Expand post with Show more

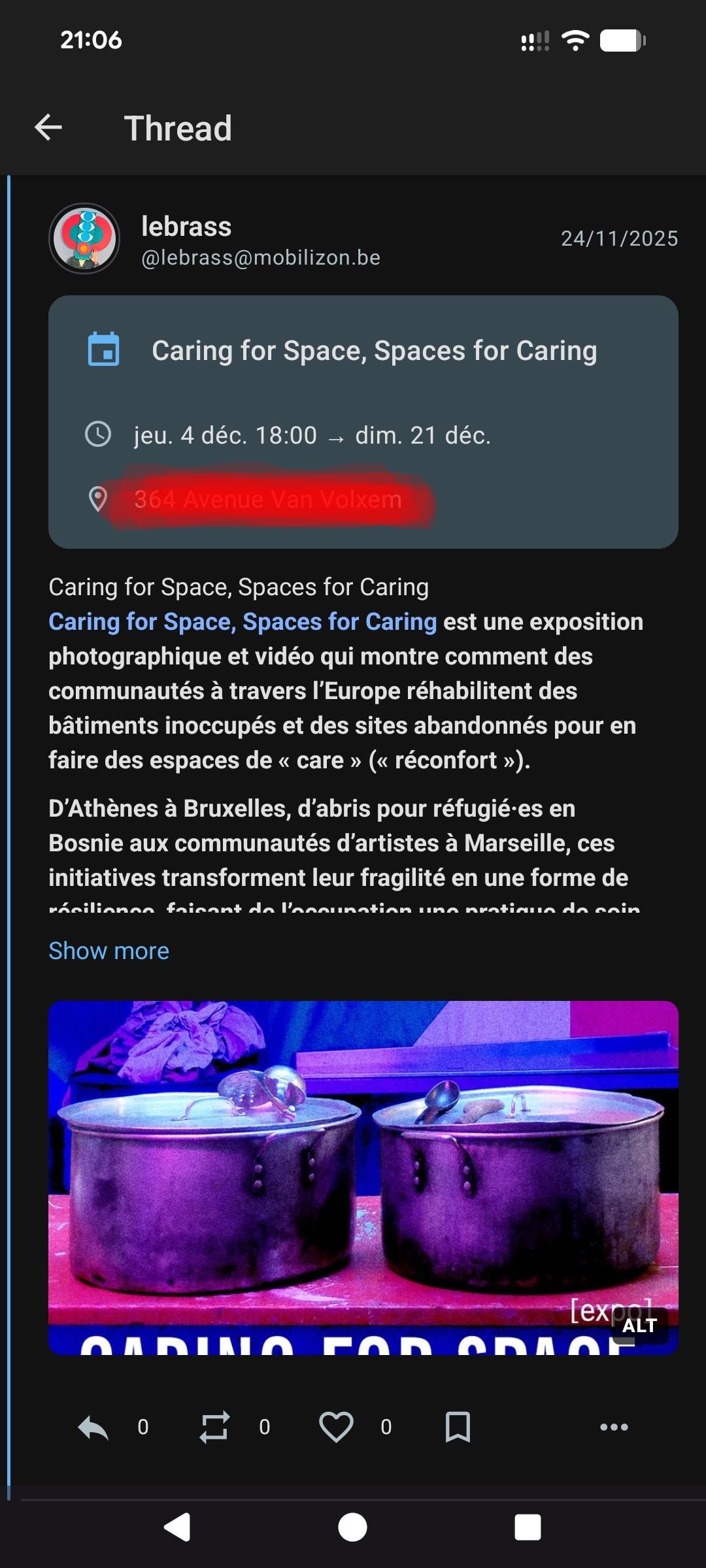pos(109,951)
